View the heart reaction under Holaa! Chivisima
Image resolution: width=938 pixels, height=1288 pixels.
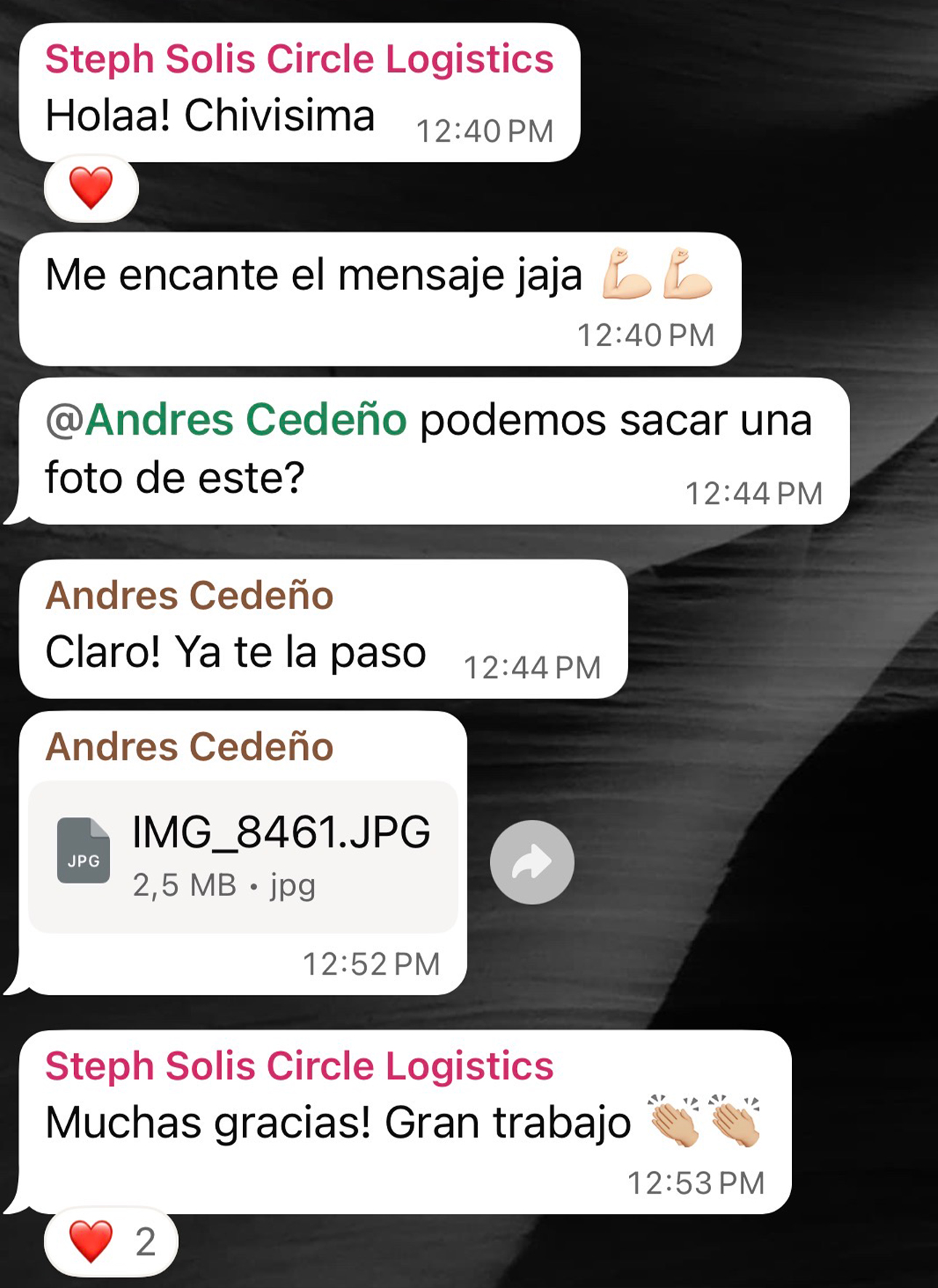(91, 188)
